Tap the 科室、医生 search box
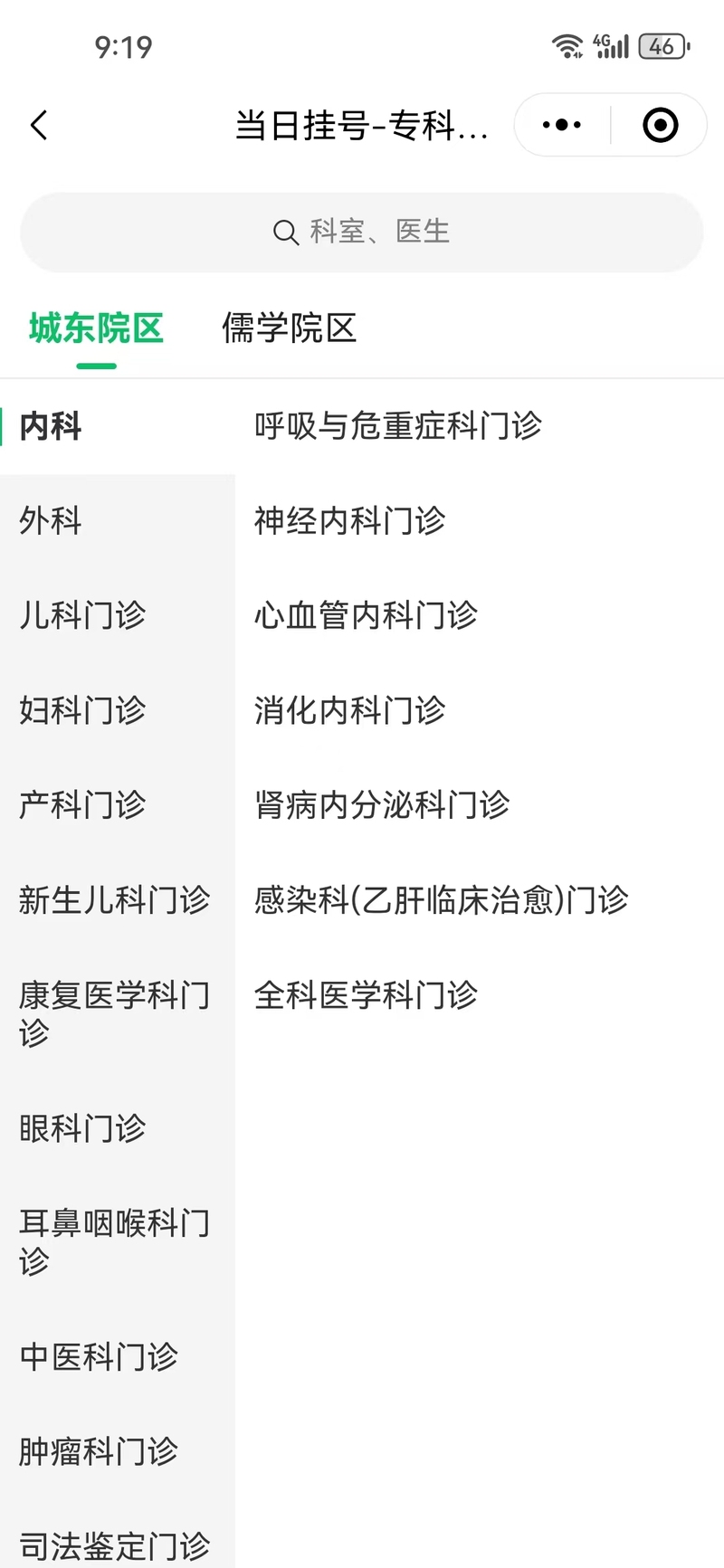 point(362,232)
